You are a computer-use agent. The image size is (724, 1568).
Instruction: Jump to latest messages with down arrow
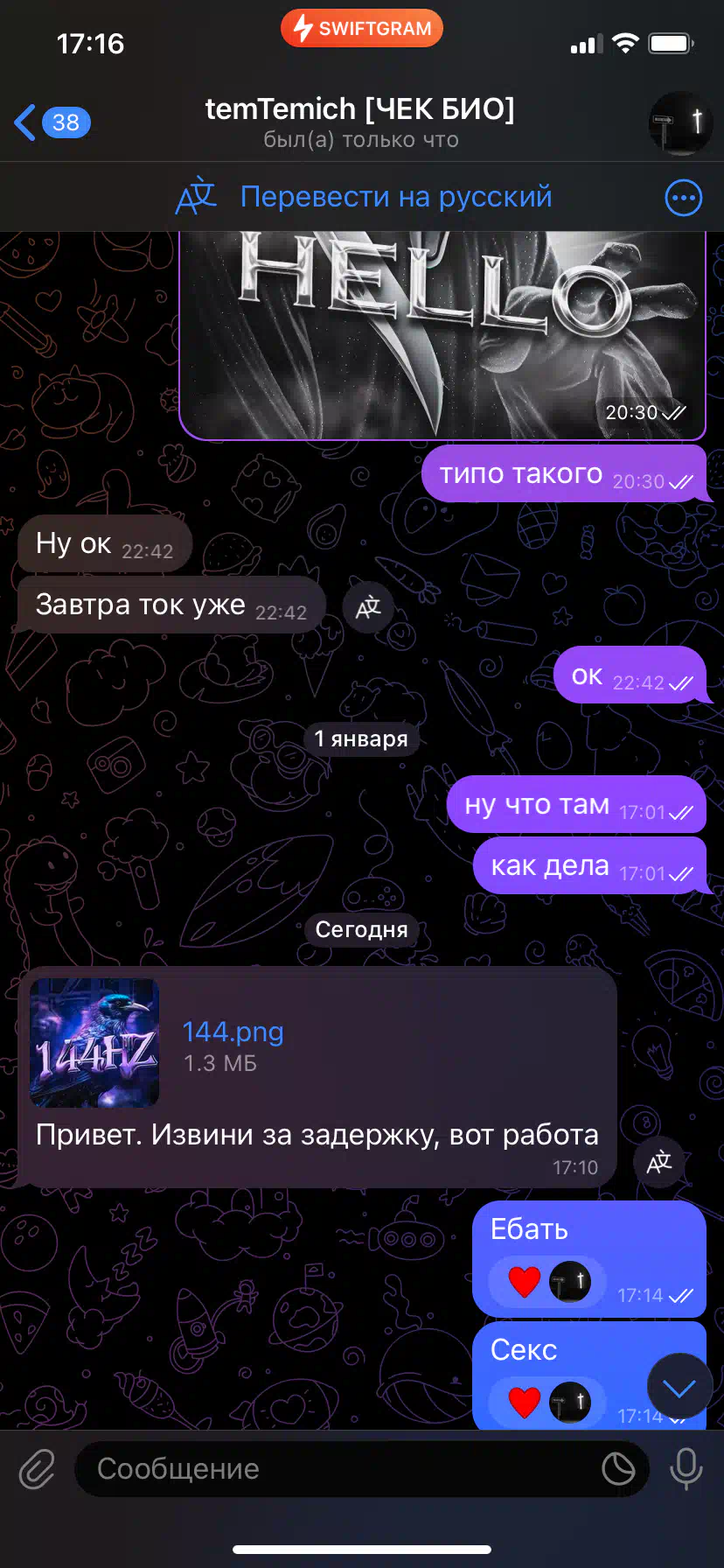[x=680, y=1387]
